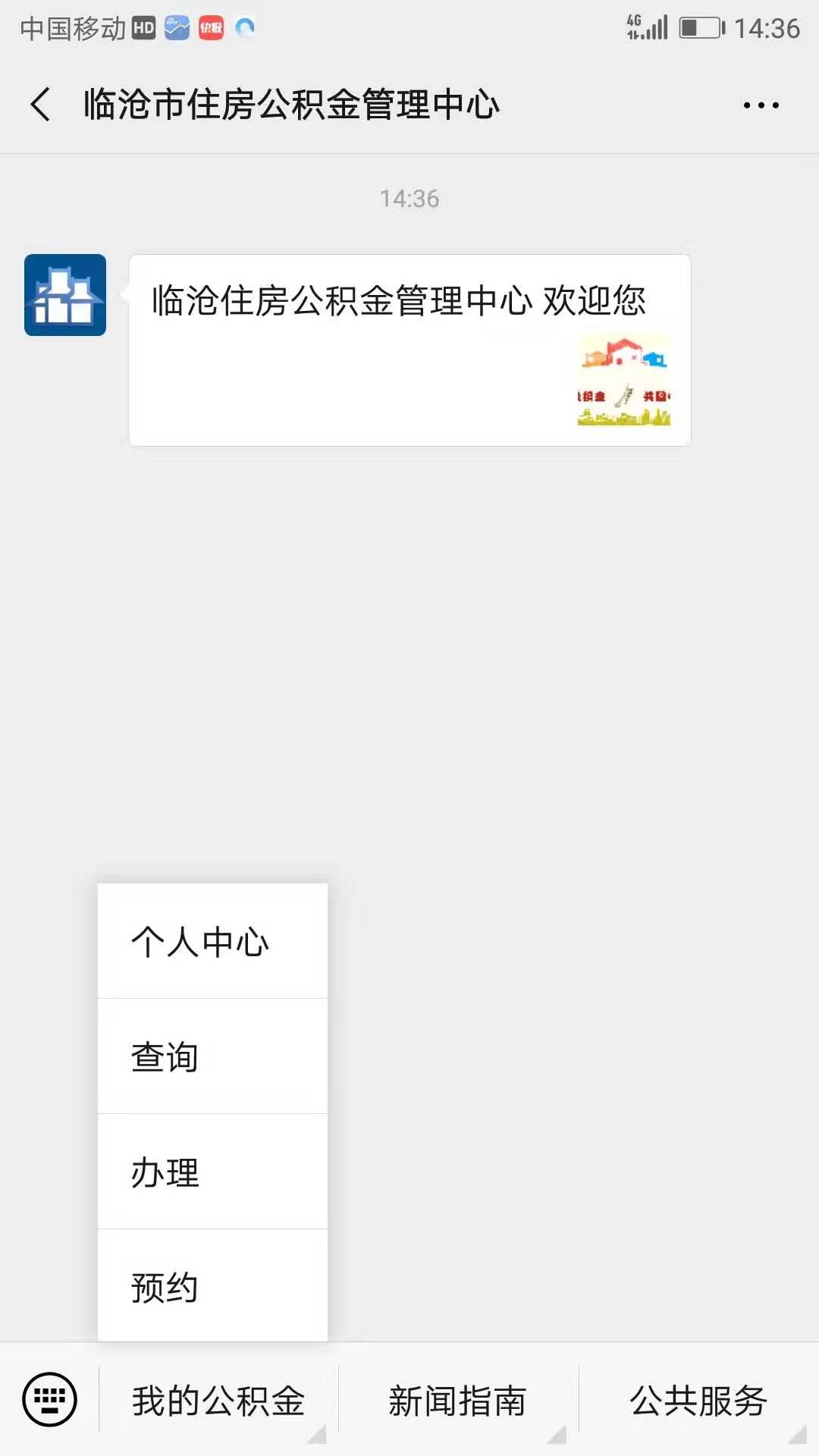Image resolution: width=819 pixels, height=1456 pixels.
Task: Open the 新闻指南 menu
Action: (458, 1400)
